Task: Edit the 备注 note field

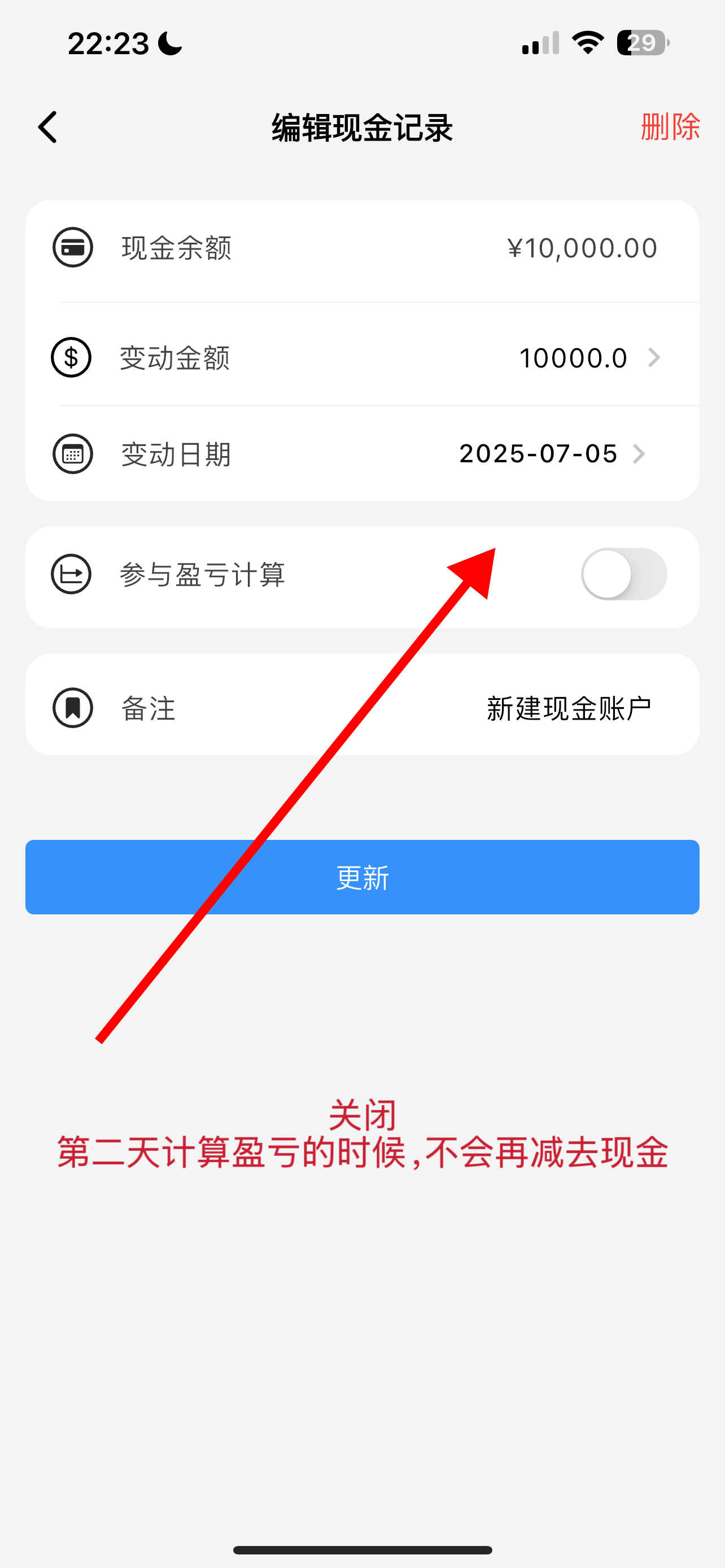Action: pyautogui.click(x=568, y=708)
